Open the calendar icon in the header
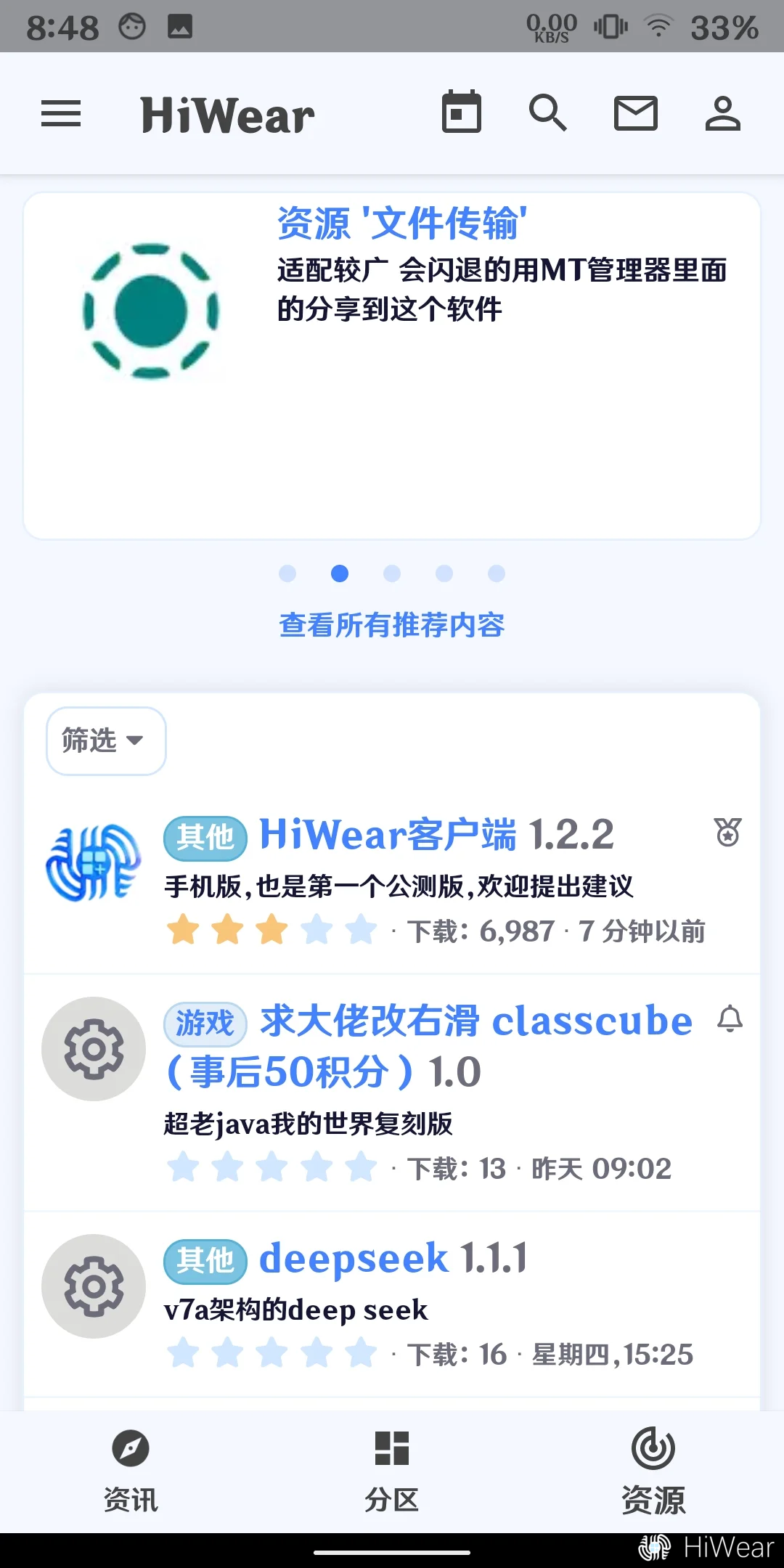 pos(462,113)
